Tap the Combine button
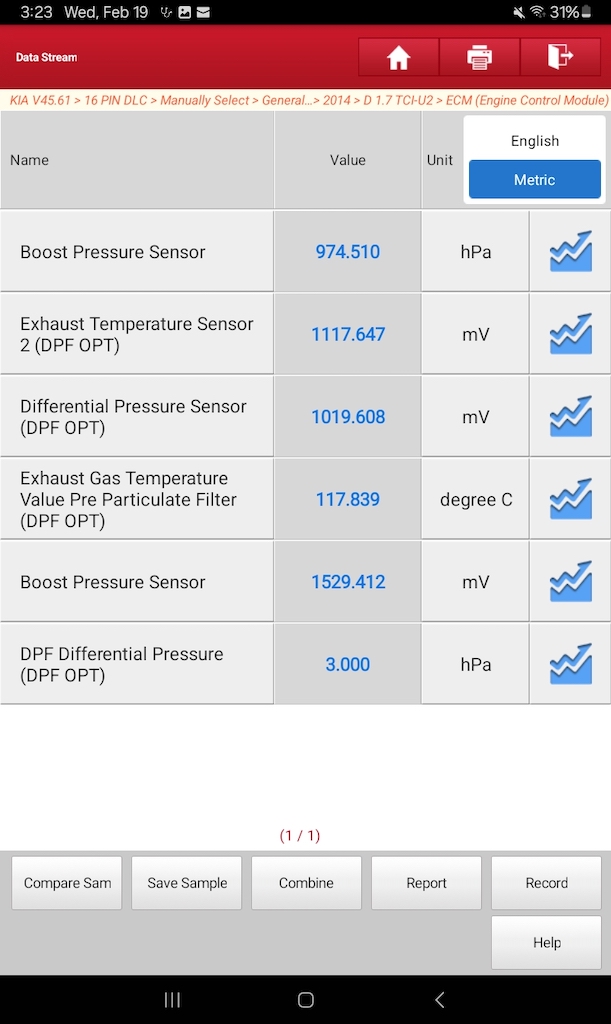The image size is (611, 1024). (306, 883)
